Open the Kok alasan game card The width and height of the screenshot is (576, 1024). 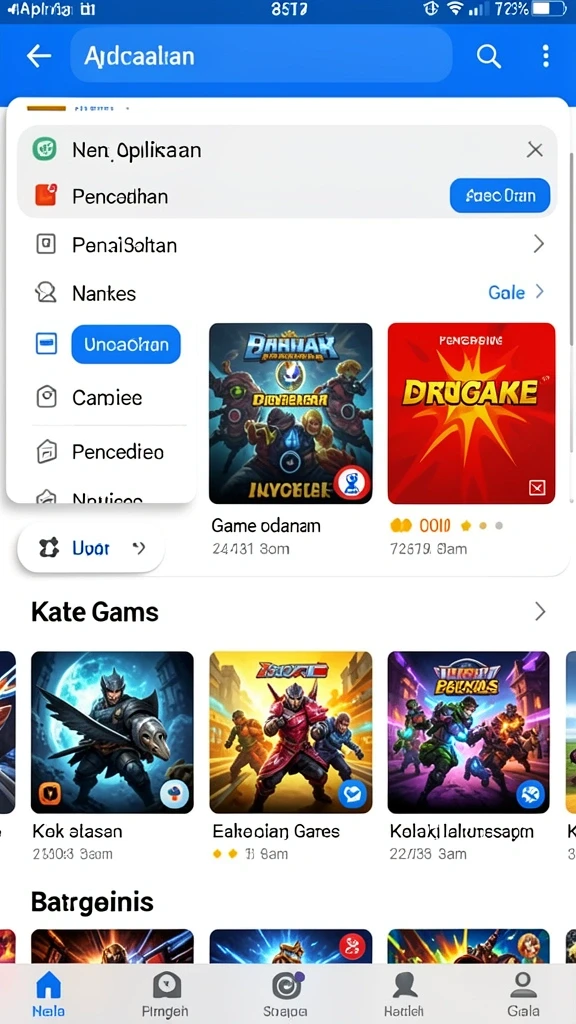pyautogui.click(x=112, y=756)
